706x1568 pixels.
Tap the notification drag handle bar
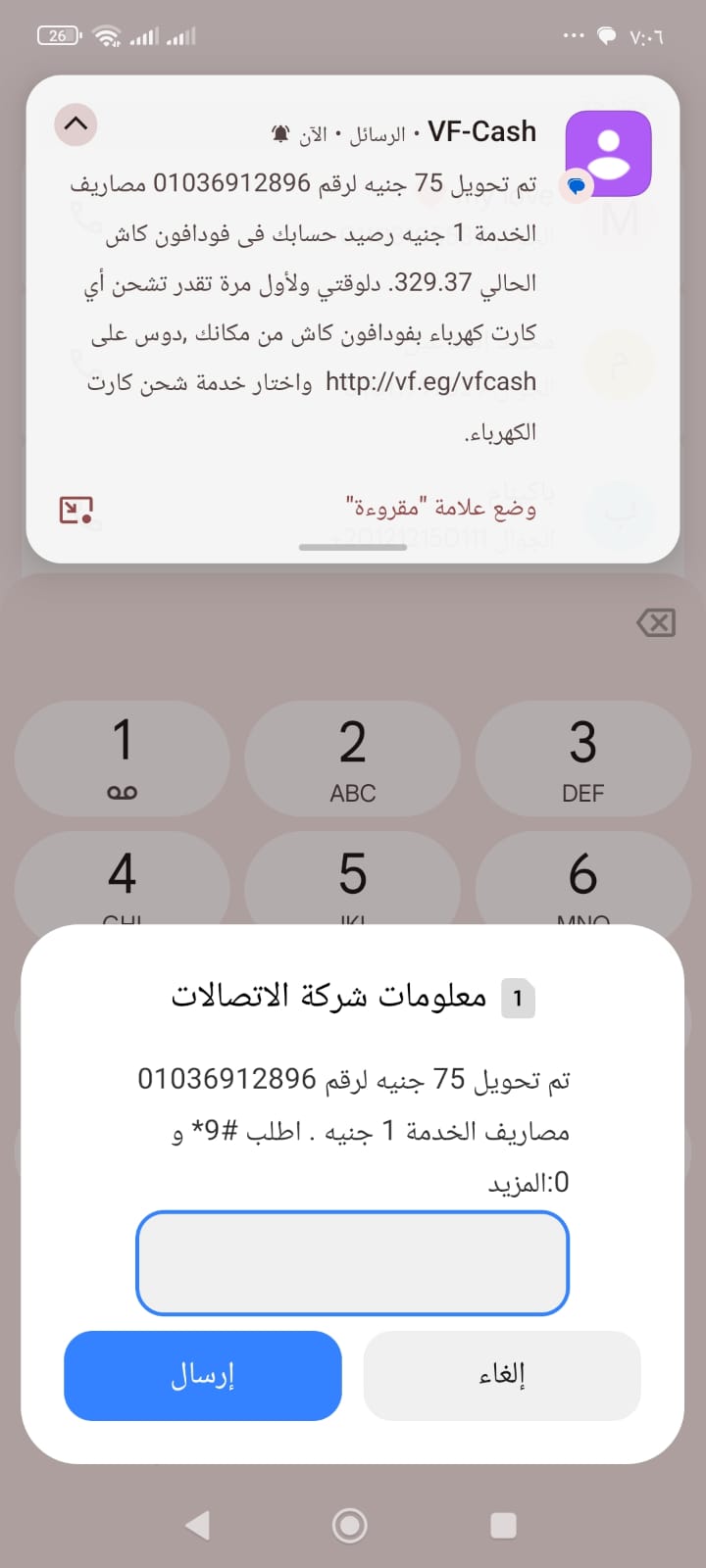pos(352,546)
